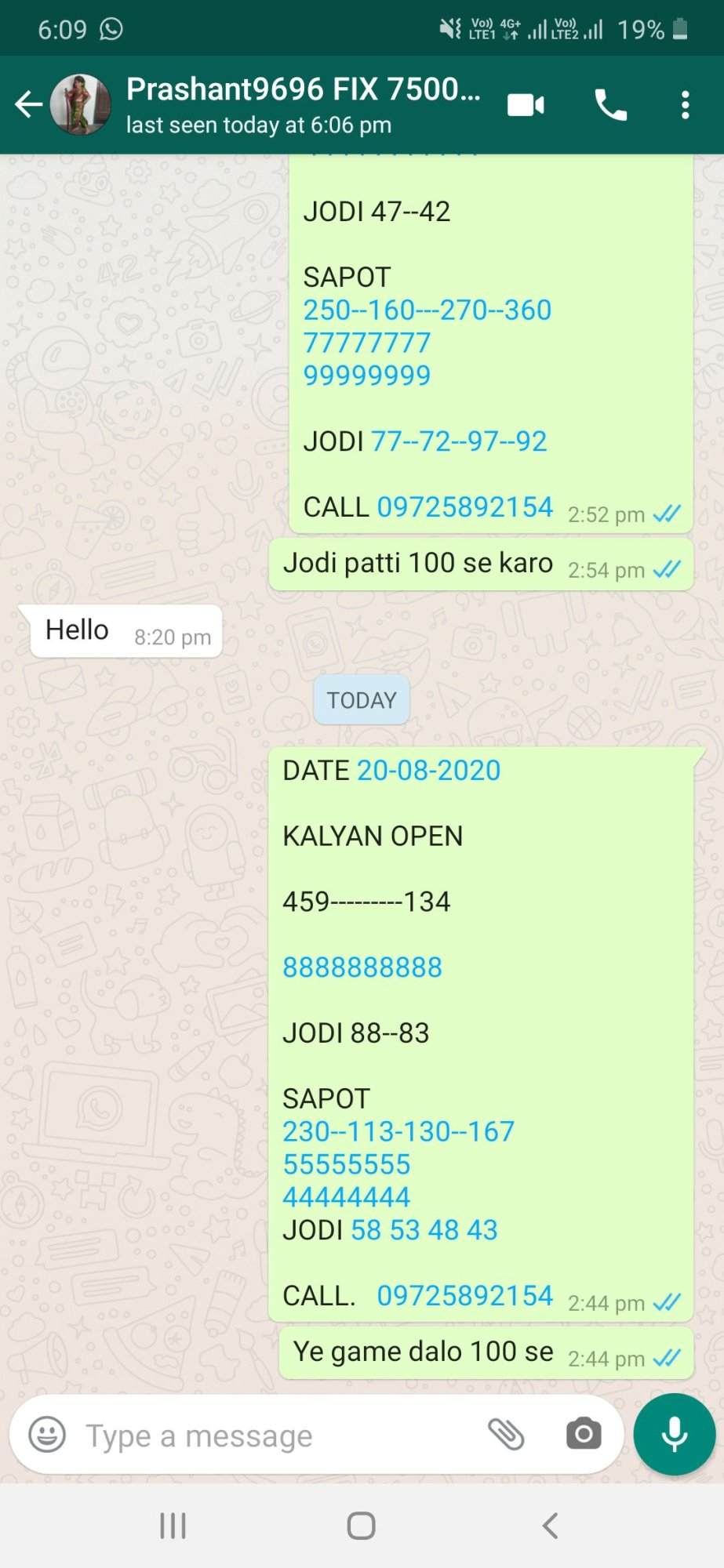724x1568 pixels.
Task: Tap the 250--160---270--360 link
Action: click(427, 310)
